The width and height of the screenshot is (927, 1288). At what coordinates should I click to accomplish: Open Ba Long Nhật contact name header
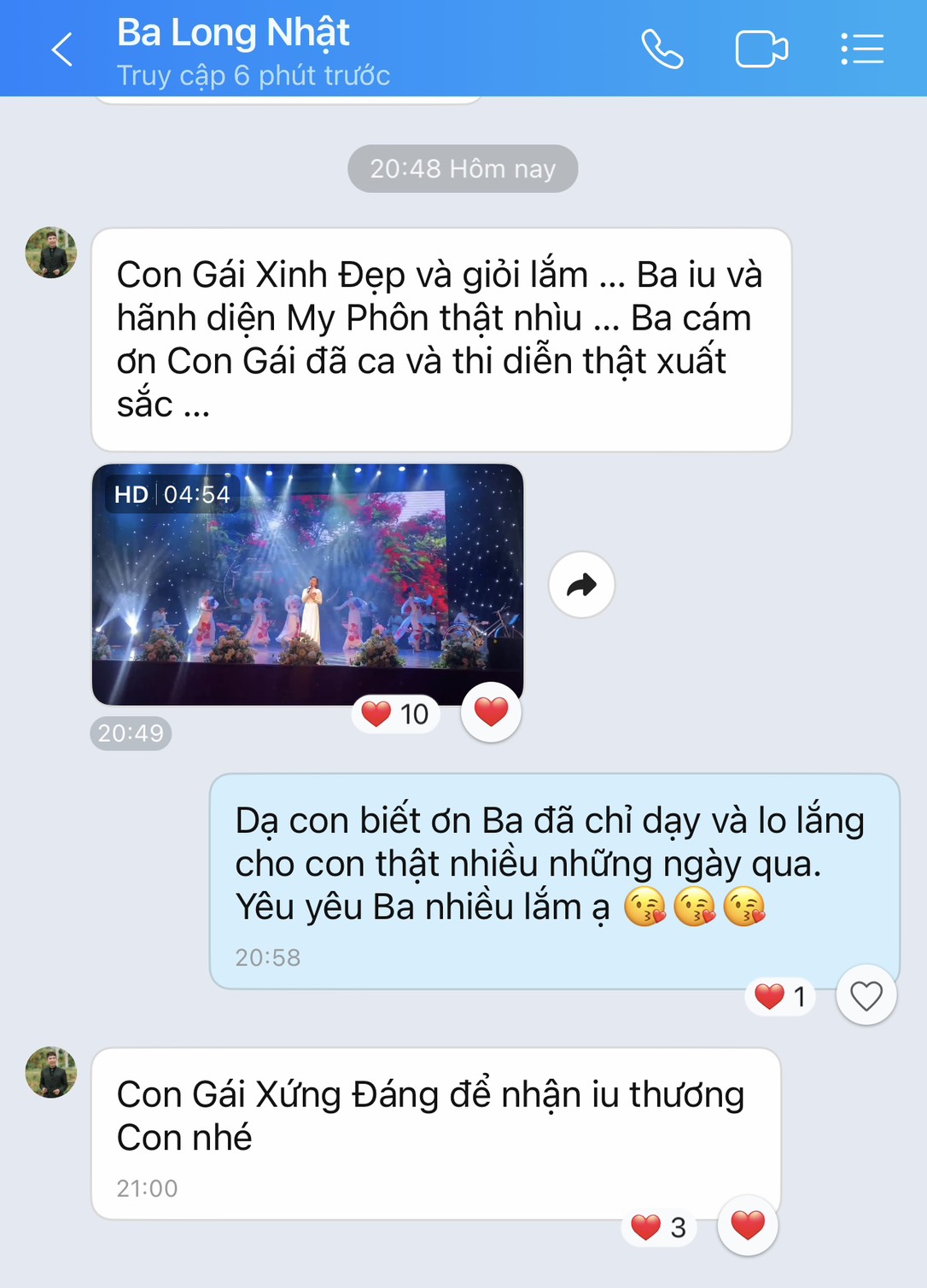pyautogui.click(x=233, y=33)
